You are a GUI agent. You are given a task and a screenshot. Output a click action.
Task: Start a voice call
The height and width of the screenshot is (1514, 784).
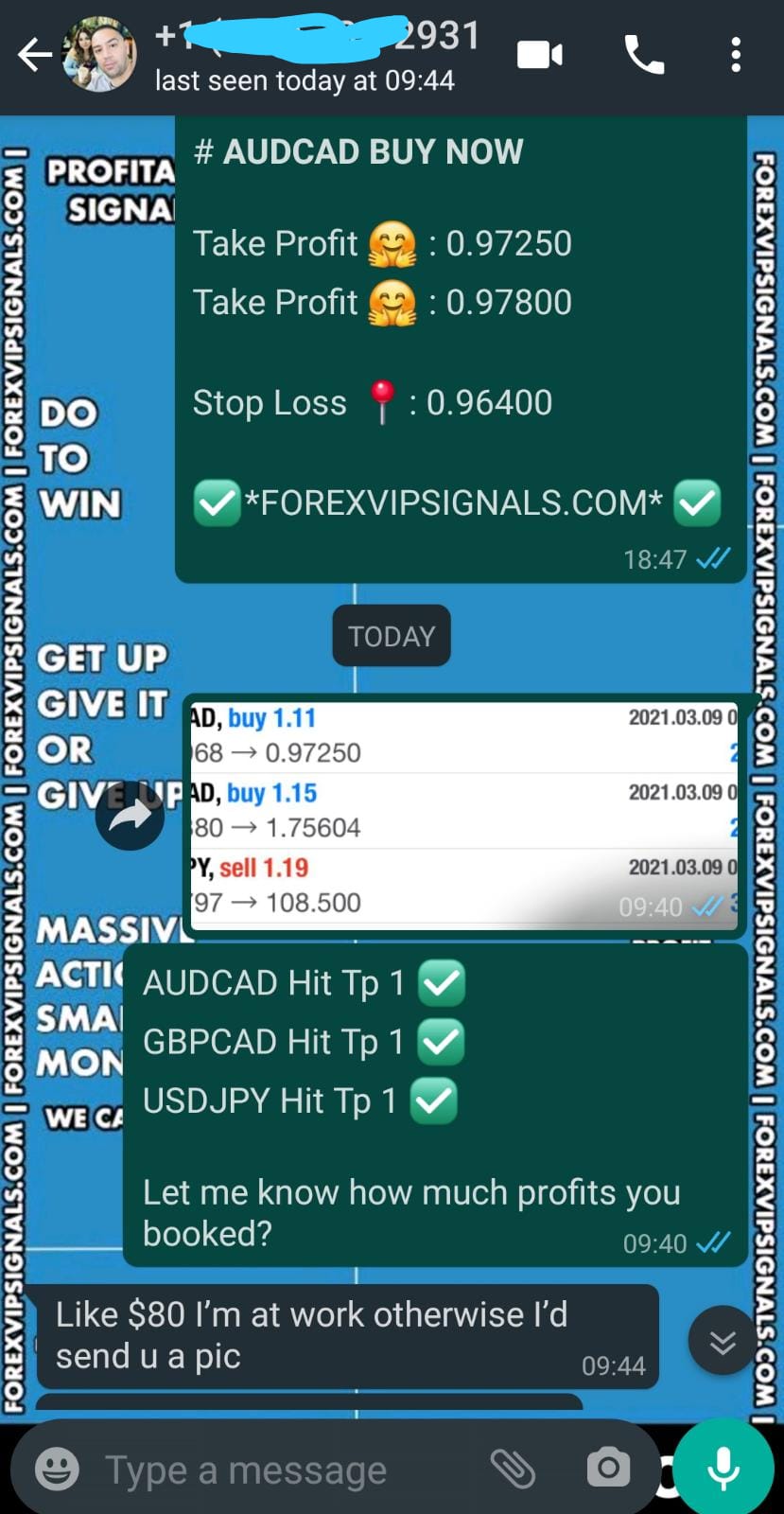pyautogui.click(x=644, y=56)
